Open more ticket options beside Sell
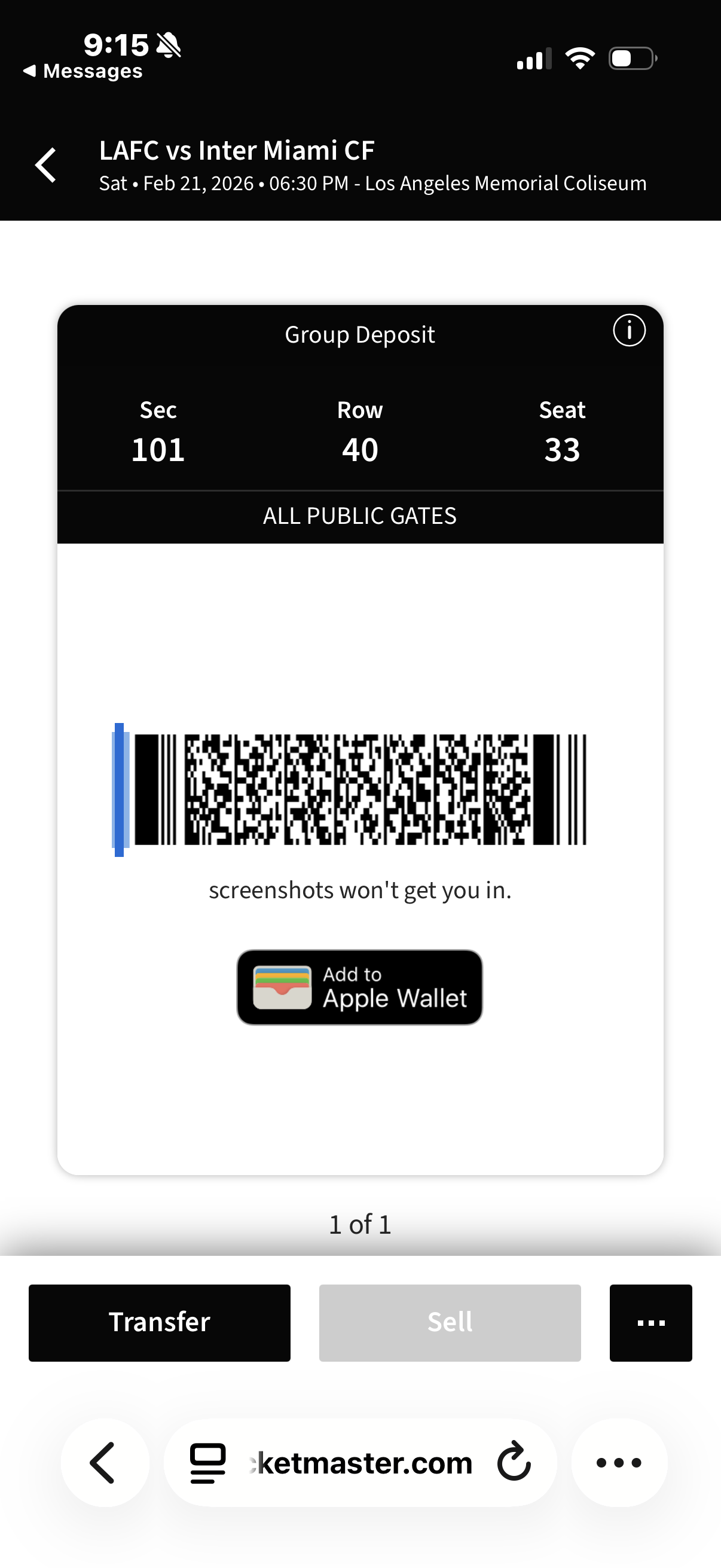This screenshot has height=1568, width=721. tap(650, 1322)
